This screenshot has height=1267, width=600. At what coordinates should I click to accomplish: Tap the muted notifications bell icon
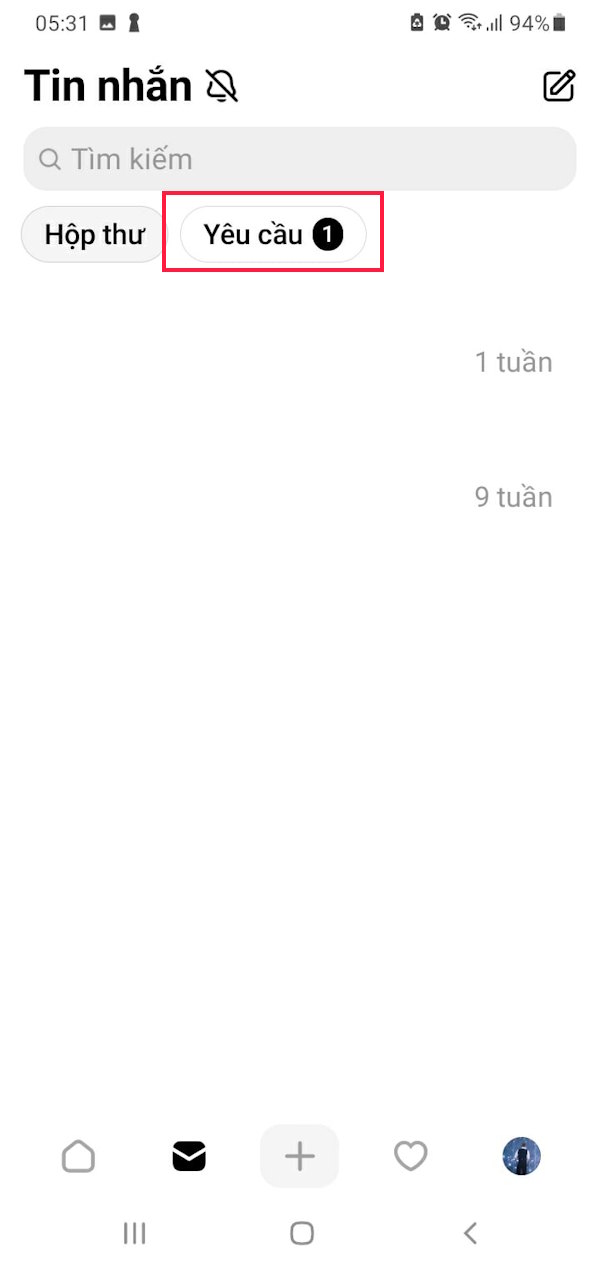pyautogui.click(x=222, y=87)
